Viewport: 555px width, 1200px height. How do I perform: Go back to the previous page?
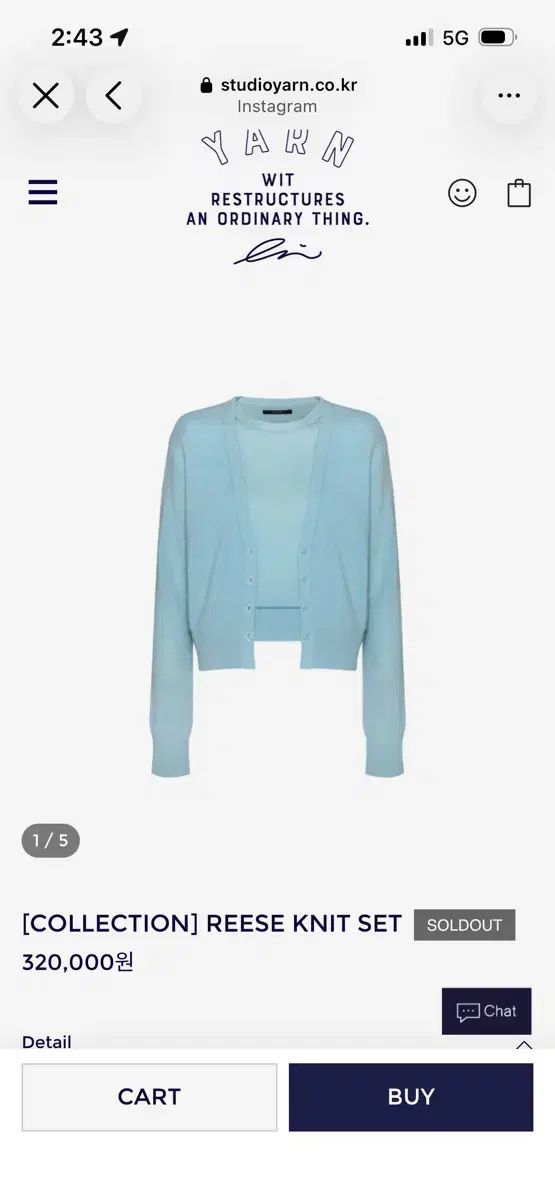click(113, 96)
